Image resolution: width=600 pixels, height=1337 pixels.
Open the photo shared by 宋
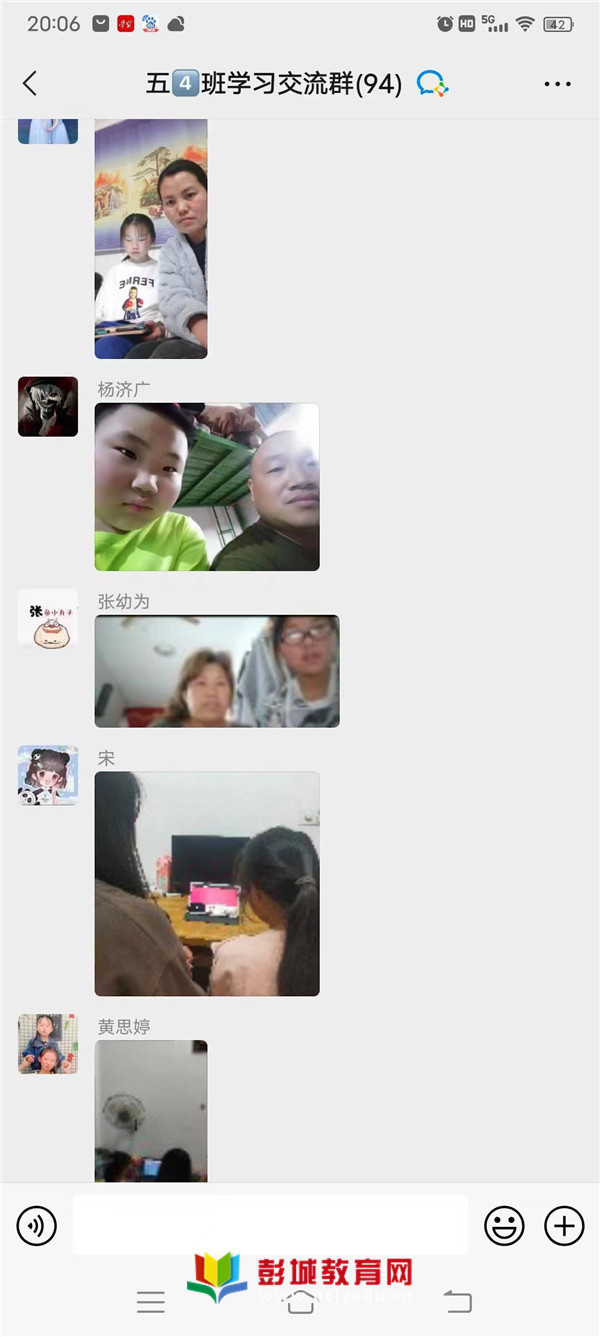[207, 884]
